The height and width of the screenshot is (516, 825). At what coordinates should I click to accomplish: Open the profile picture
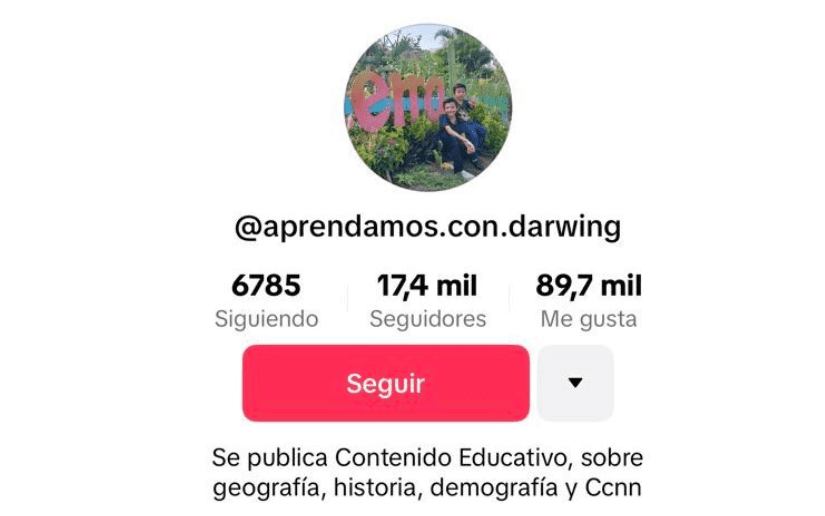pyautogui.click(x=427, y=107)
